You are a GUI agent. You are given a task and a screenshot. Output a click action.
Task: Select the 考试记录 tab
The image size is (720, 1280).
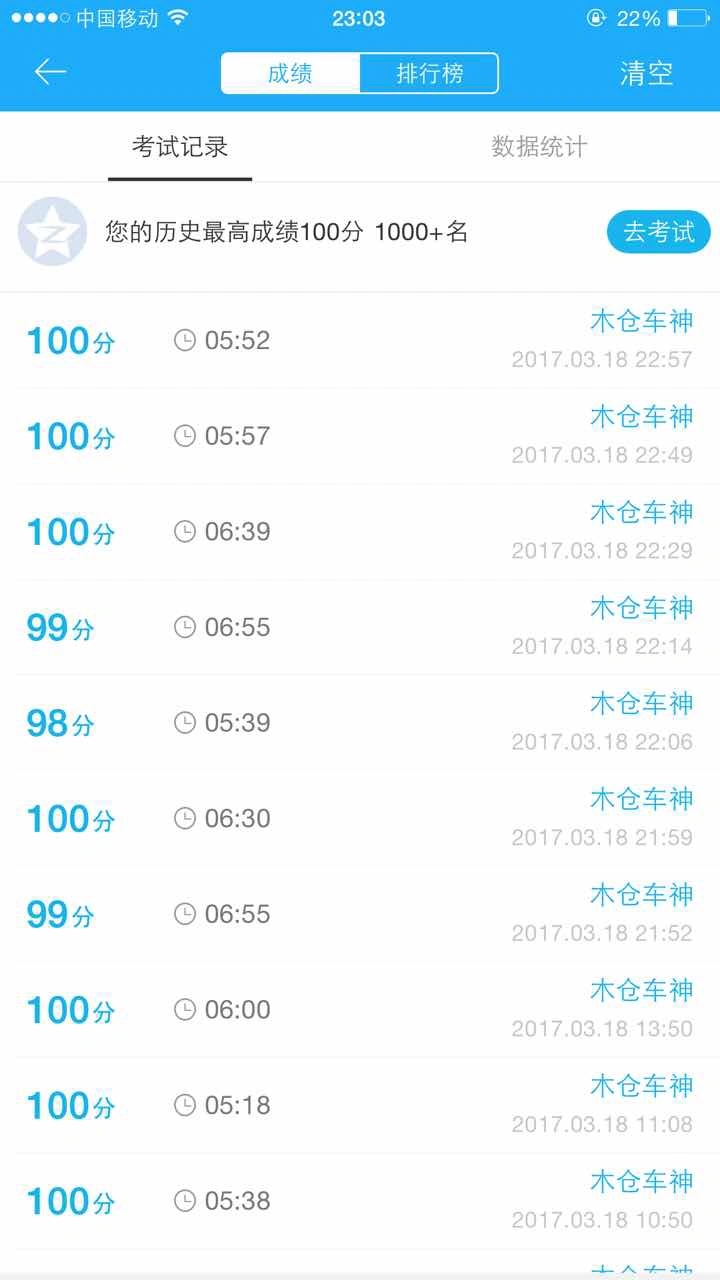pyautogui.click(x=180, y=147)
